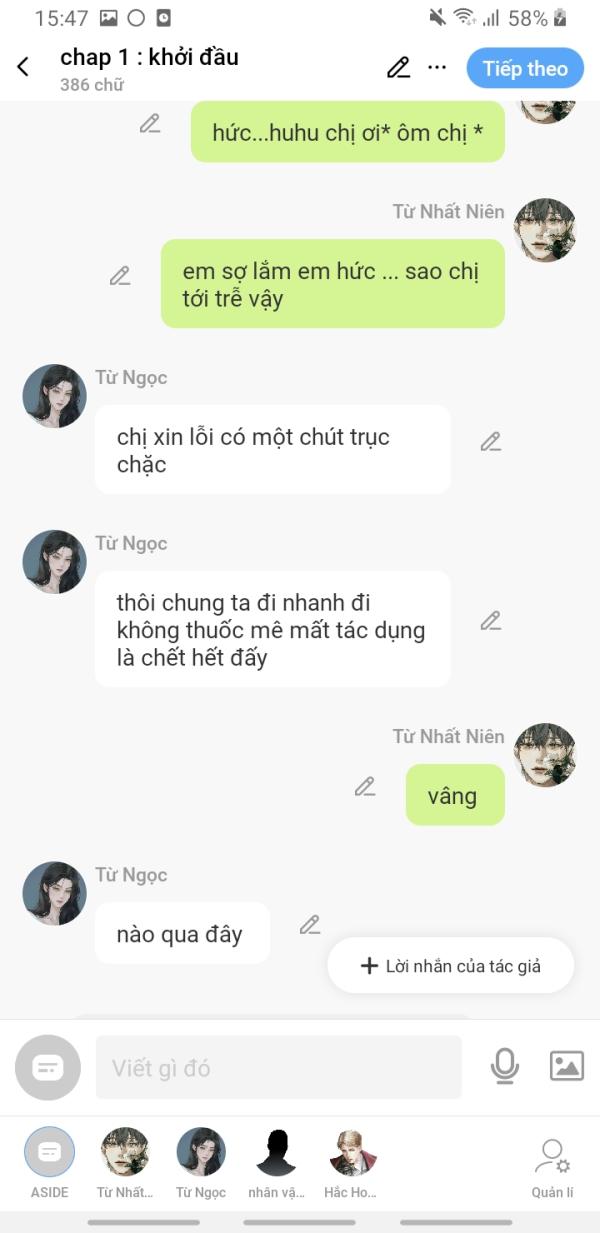The width and height of the screenshot is (600, 1233).
Task: Edit the message "hức...huhu chị ơi"
Action: [x=150, y=124]
